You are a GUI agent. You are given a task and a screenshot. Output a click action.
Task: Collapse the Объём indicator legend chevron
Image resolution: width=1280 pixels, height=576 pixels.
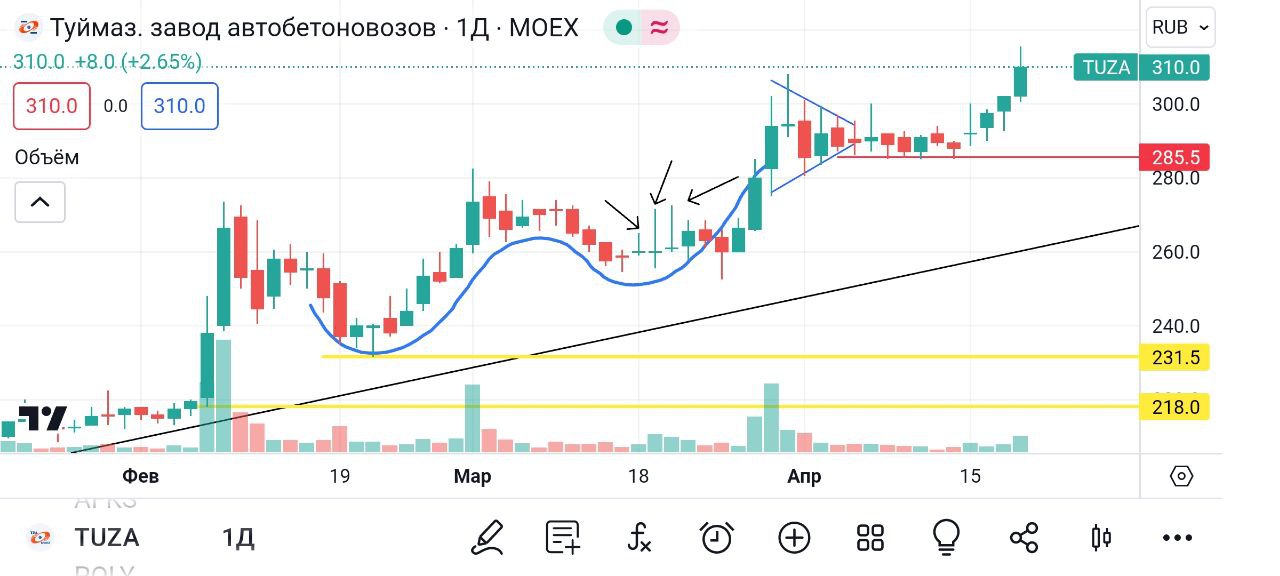[39, 202]
